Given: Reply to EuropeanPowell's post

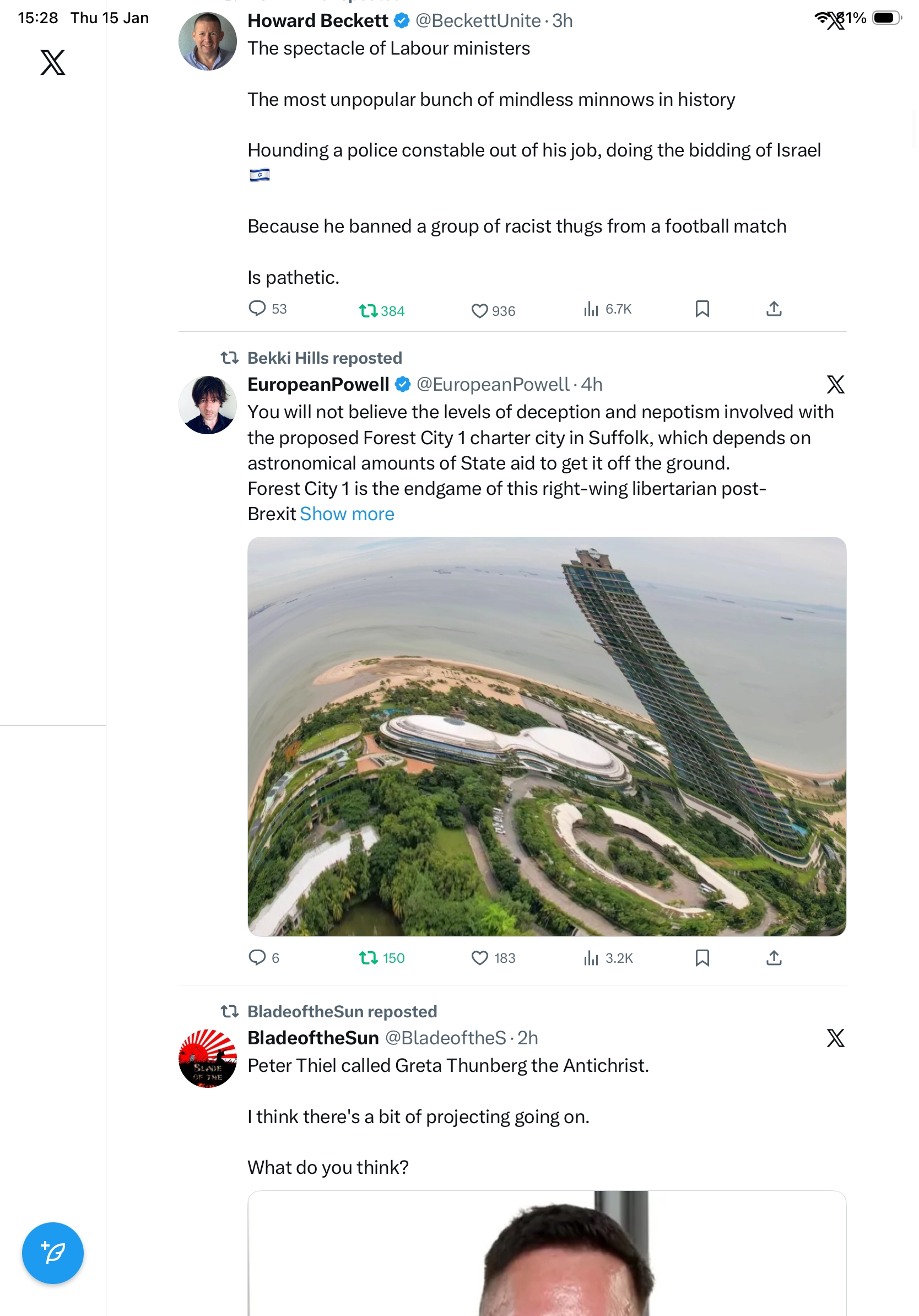Looking at the screenshot, I should click(x=257, y=957).
